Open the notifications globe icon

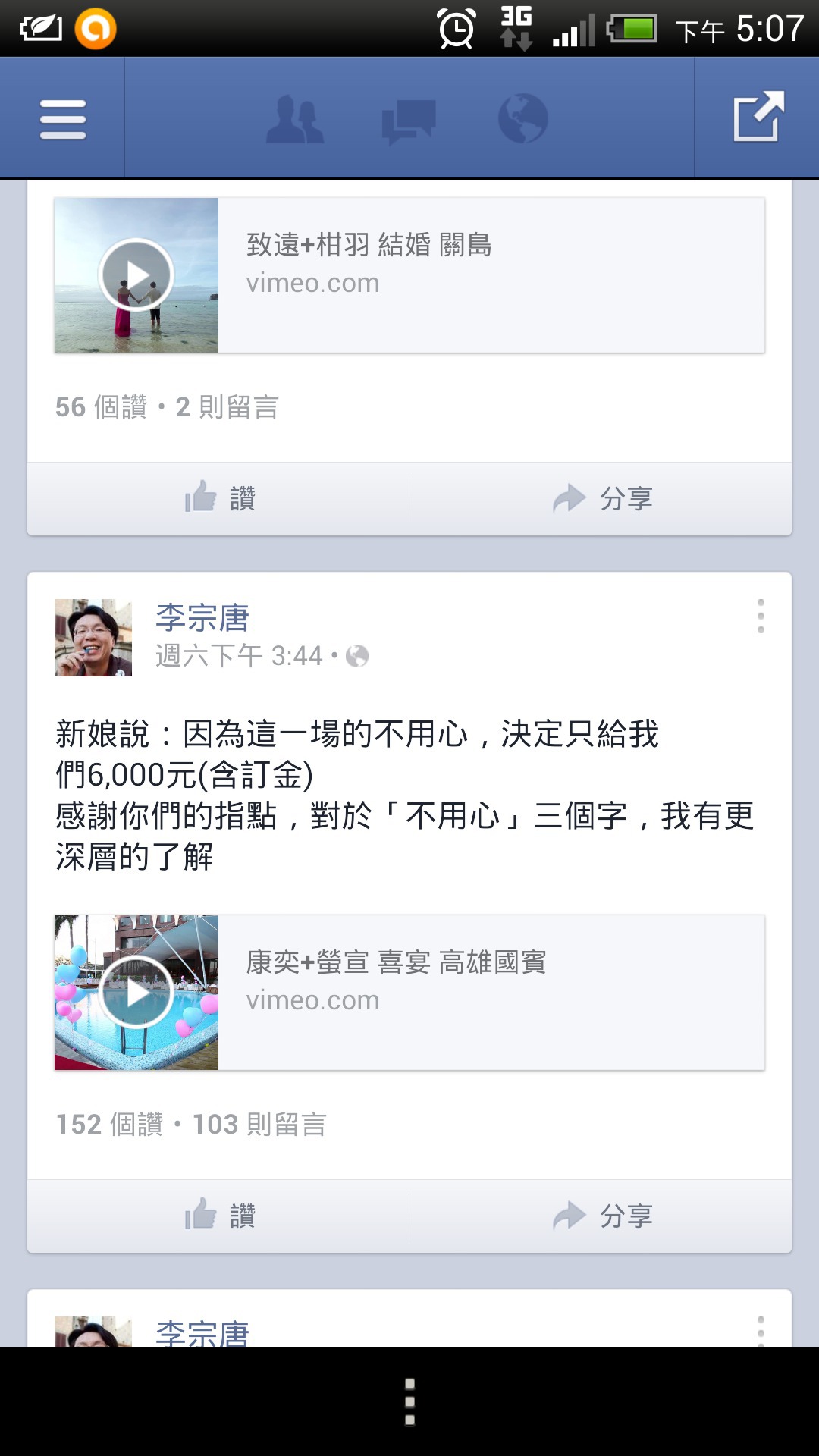pyautogui.click(x=522, y=119)
